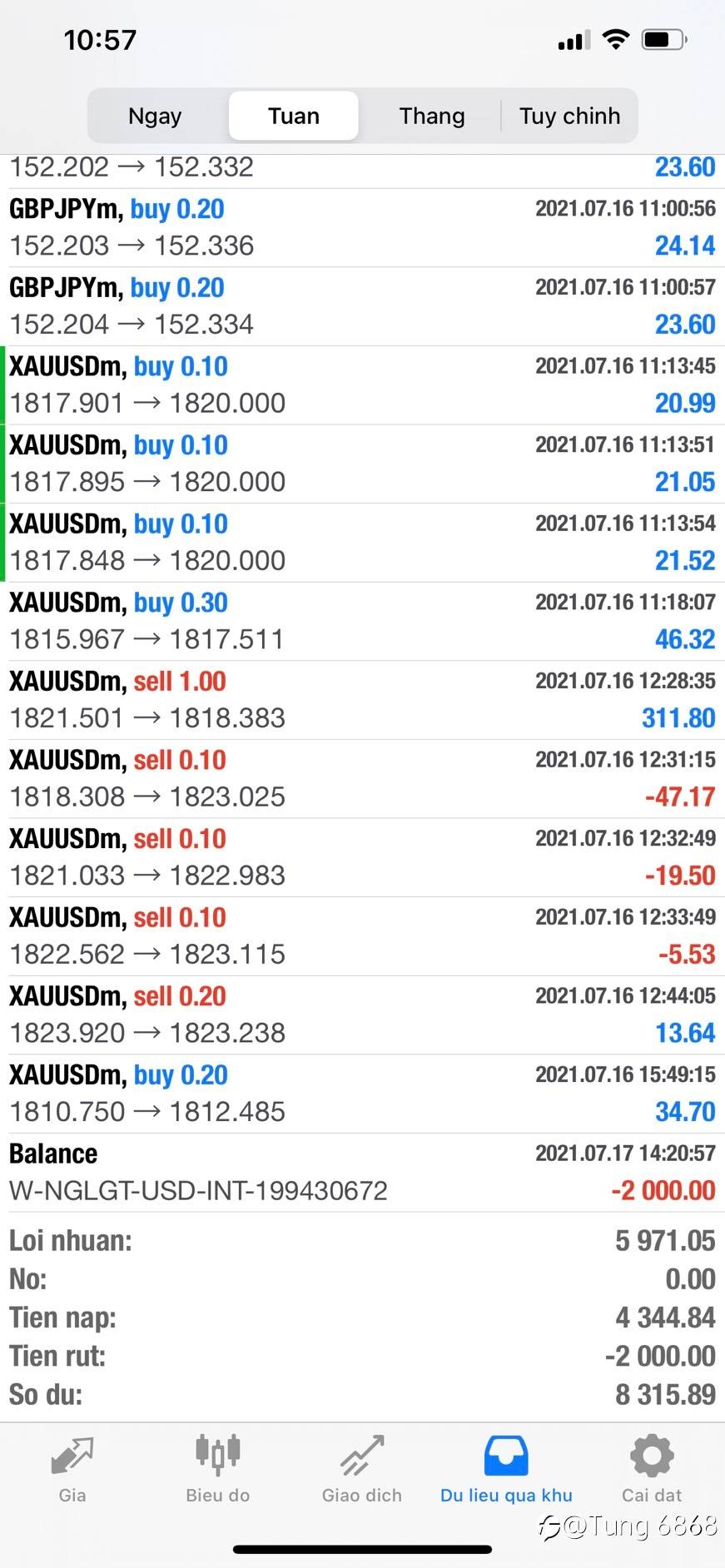
Task: Open Cai dat settings tab
Action: pyautogui.click(x=652, y=1469)
